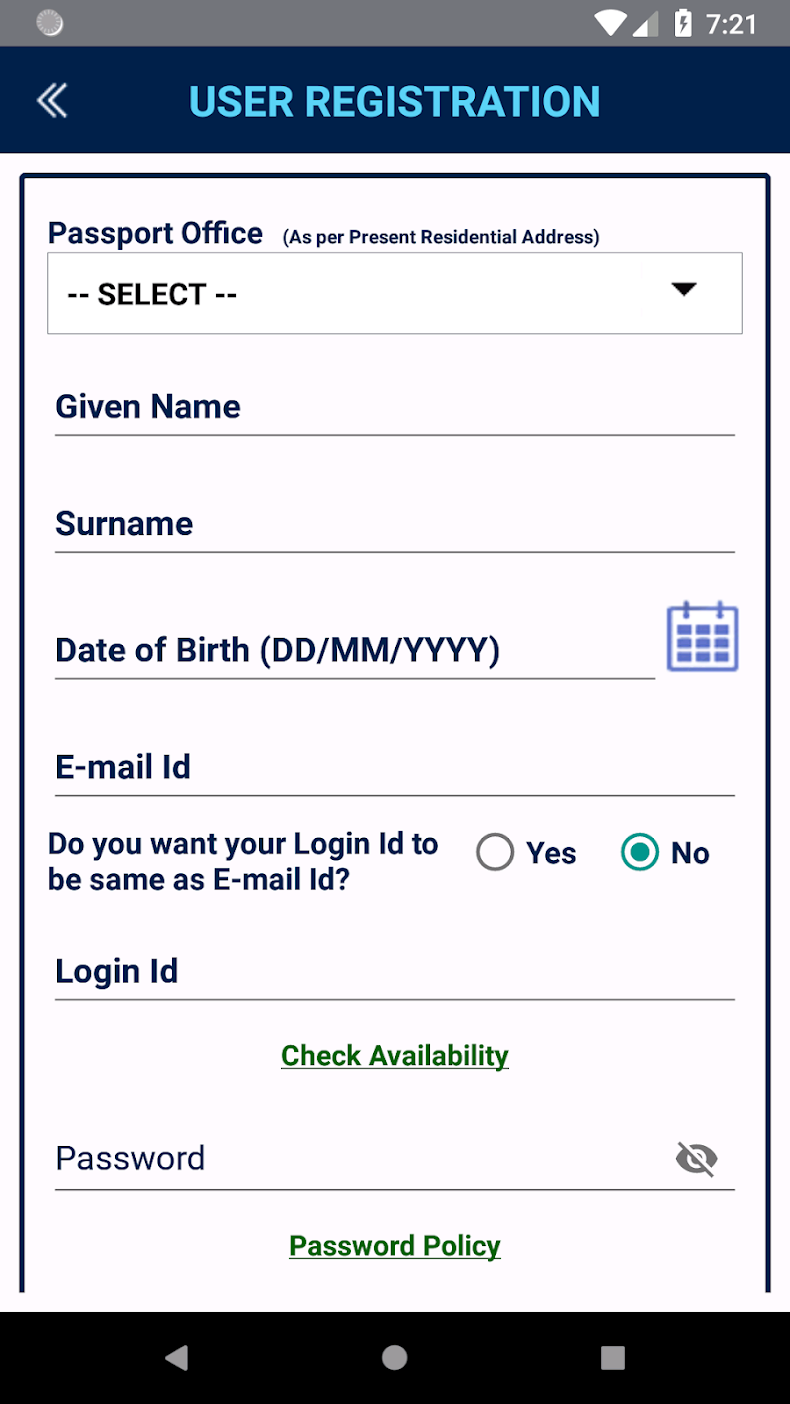Click the back double-chevron arrow
The height and width of the screenshot is (1404, 790).
tap(51, 100)
